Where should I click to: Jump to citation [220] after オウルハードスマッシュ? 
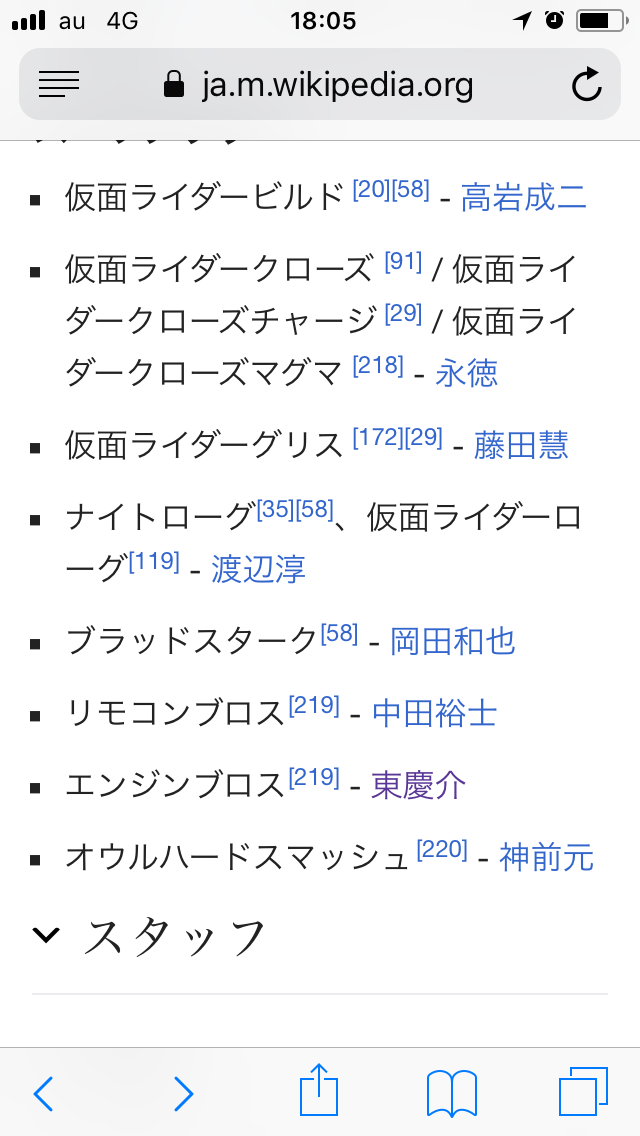click(x=442, y=850)
